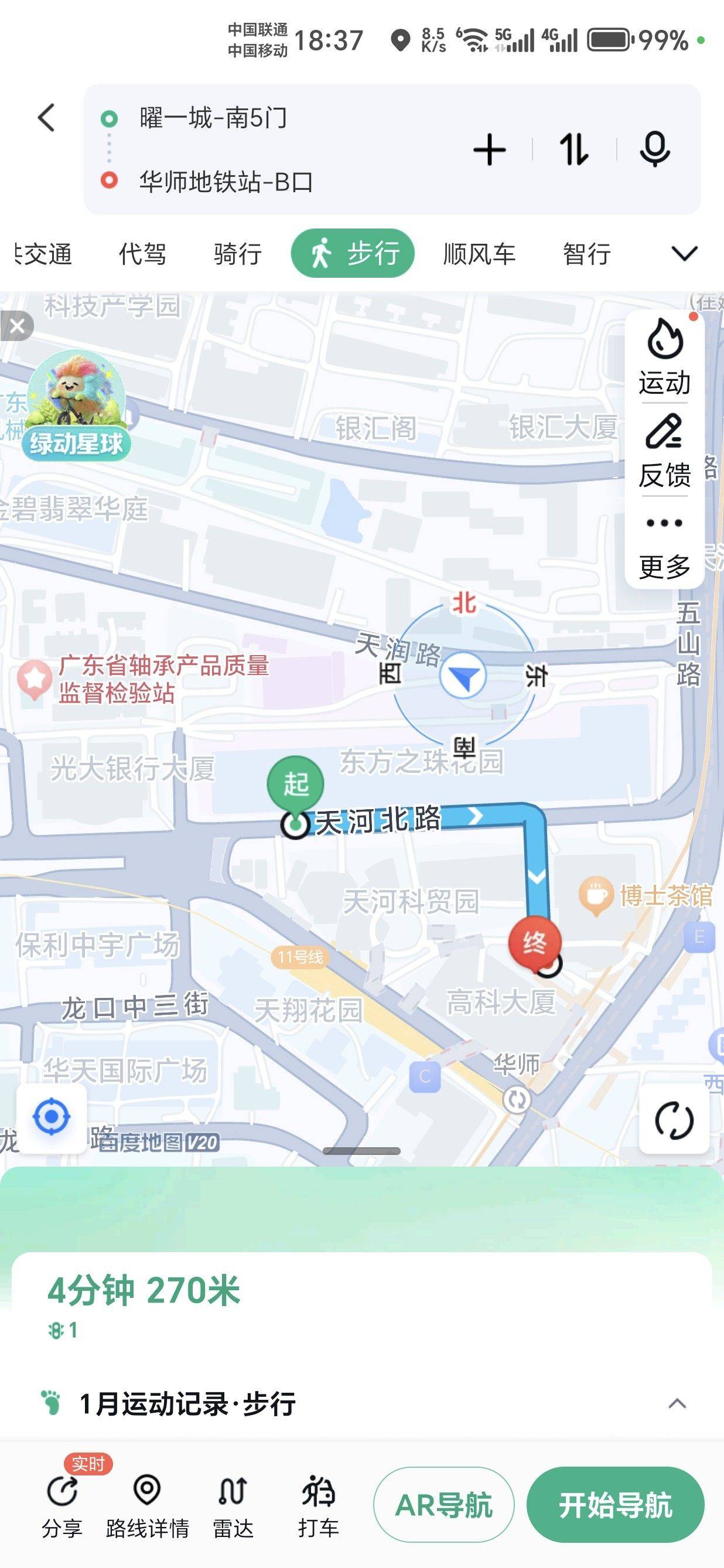This screenshot has height=1568, width=724.
Task: Switch to the 顺风车 tab
Action: 479,253
